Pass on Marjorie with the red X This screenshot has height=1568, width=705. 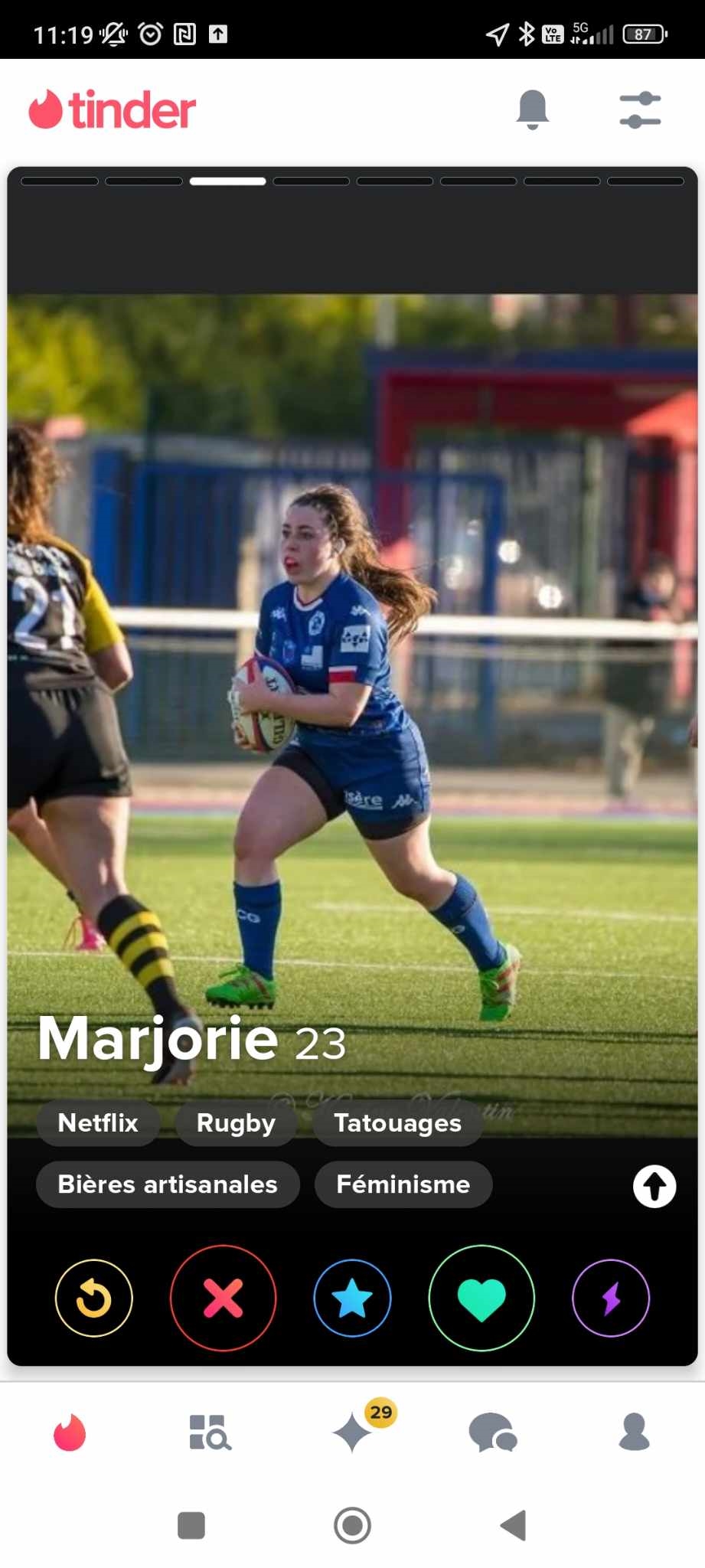tap(223, 1298)
